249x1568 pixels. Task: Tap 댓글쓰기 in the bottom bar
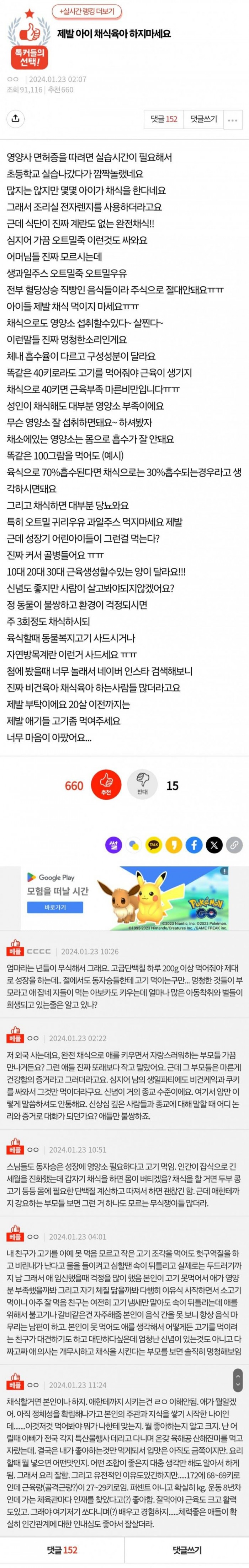187,1550
